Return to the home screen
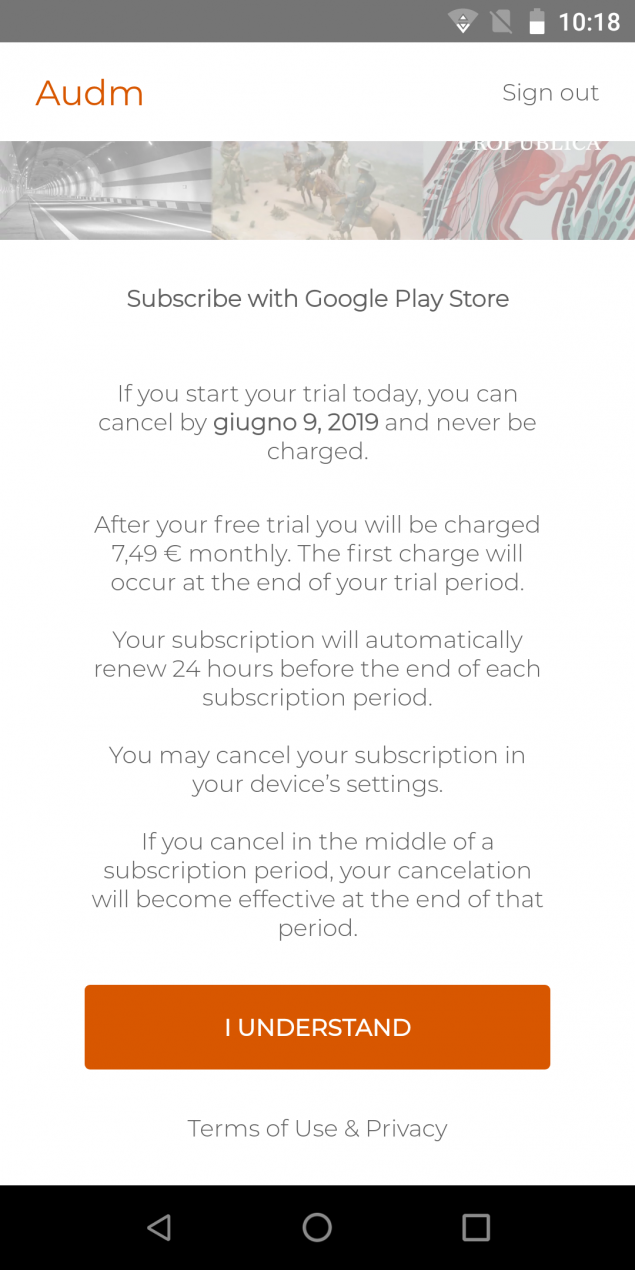The image size is (635, 1270). (317, 1227)
